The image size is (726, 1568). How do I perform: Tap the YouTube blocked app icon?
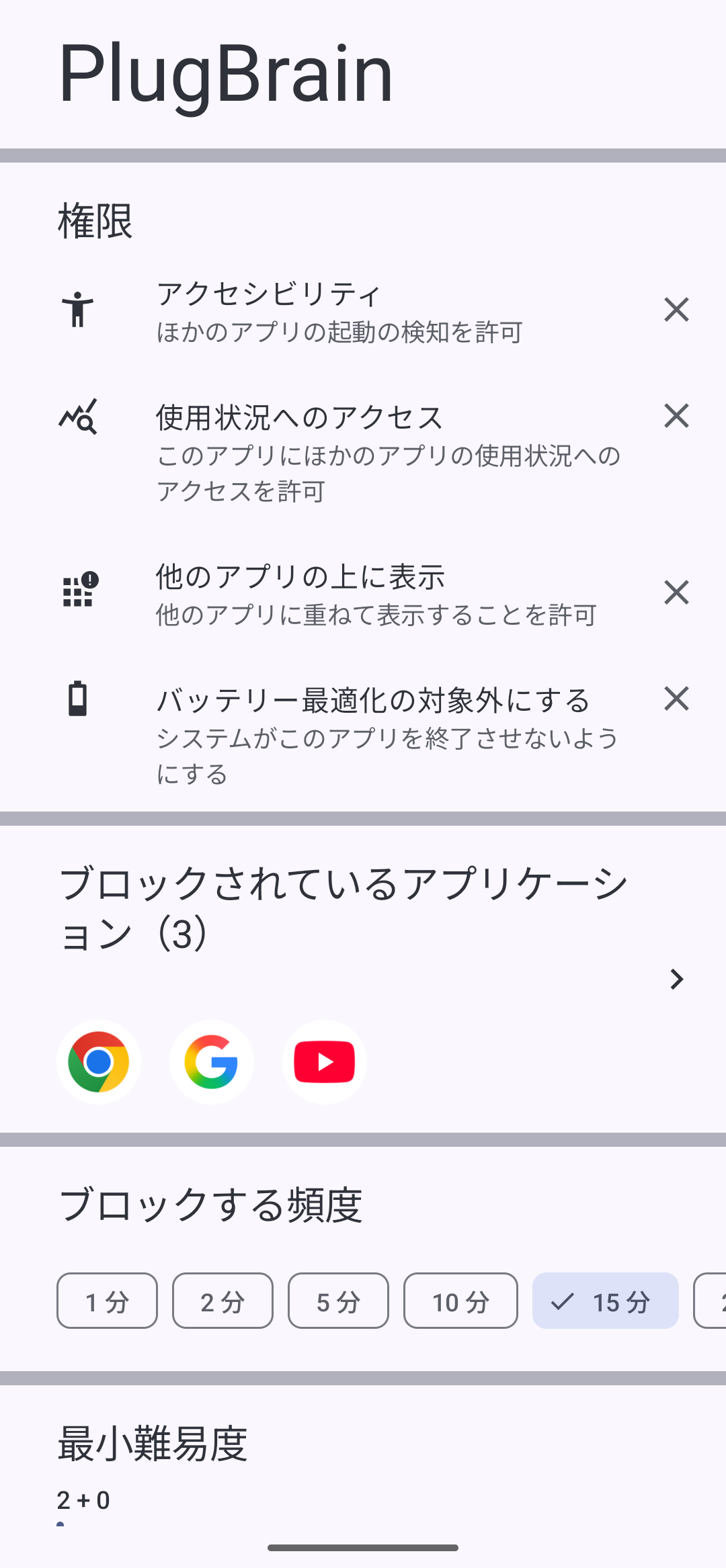pos(325,1062)
